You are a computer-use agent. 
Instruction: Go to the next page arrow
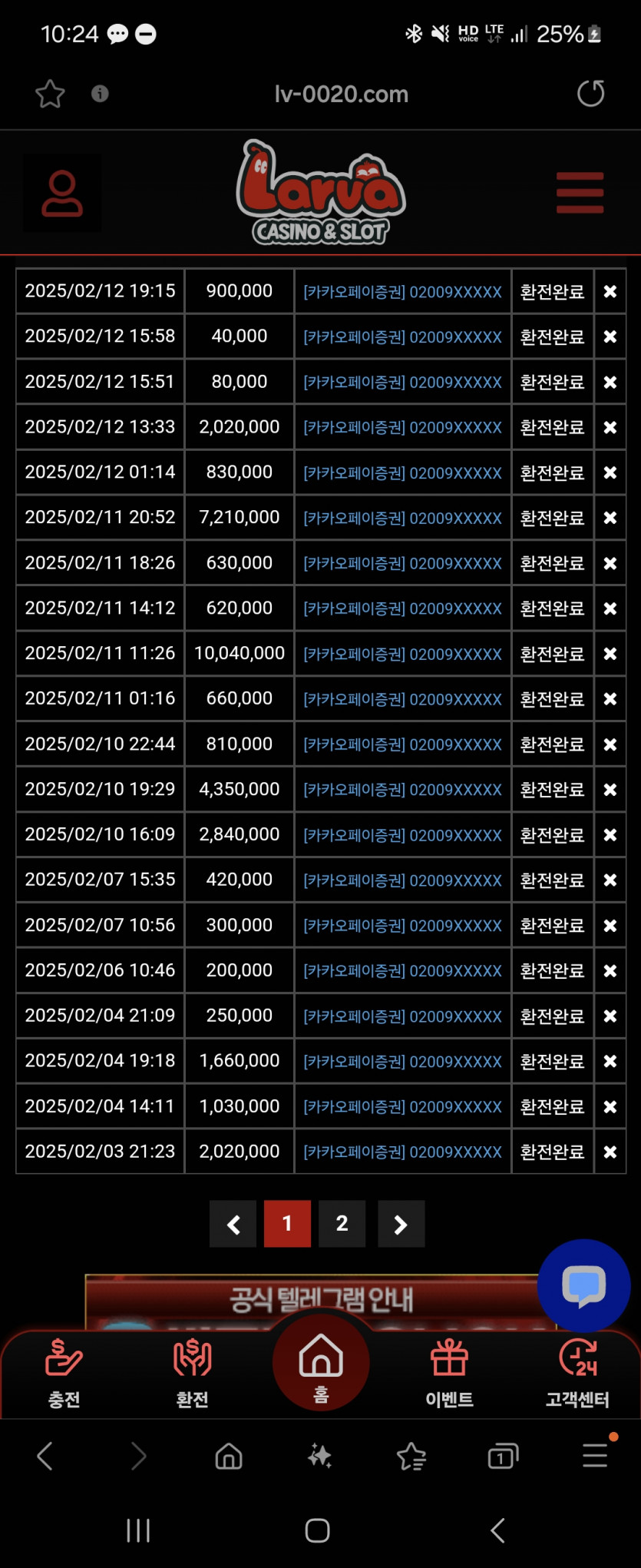click(x=401, y=1223)
